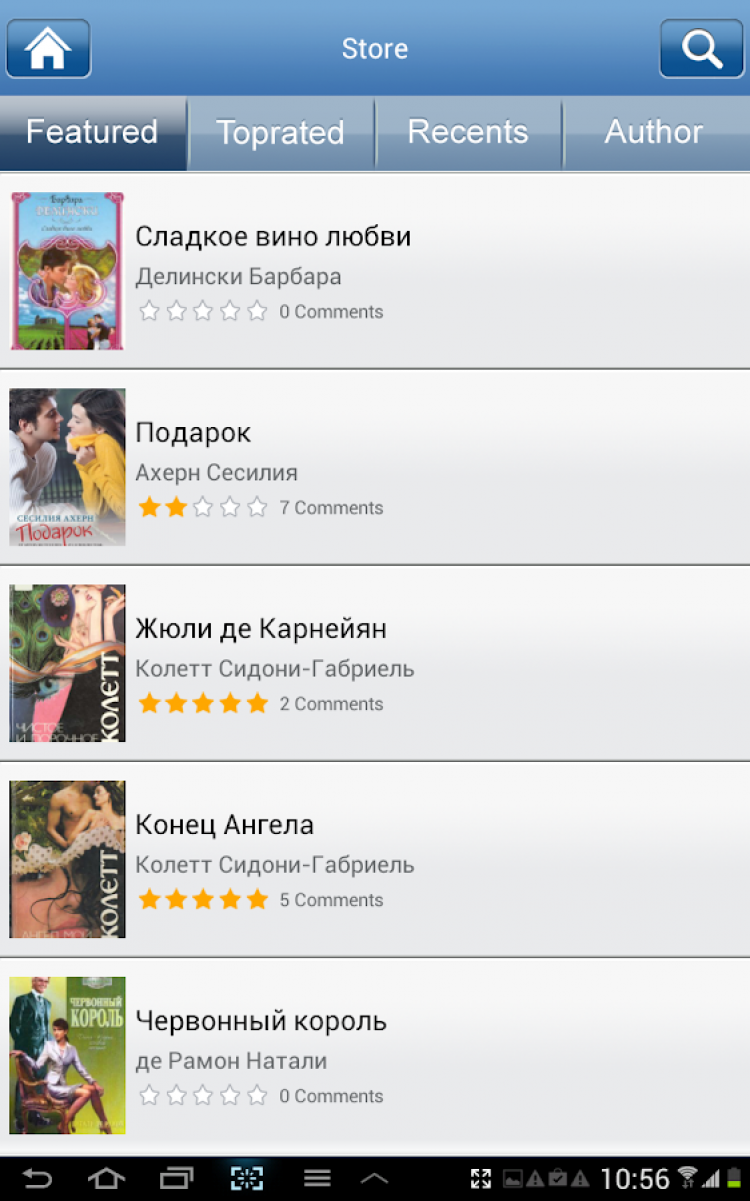750x1201 pixels.
Task: Switch to the Recents tab
Action: coord(467,133)
